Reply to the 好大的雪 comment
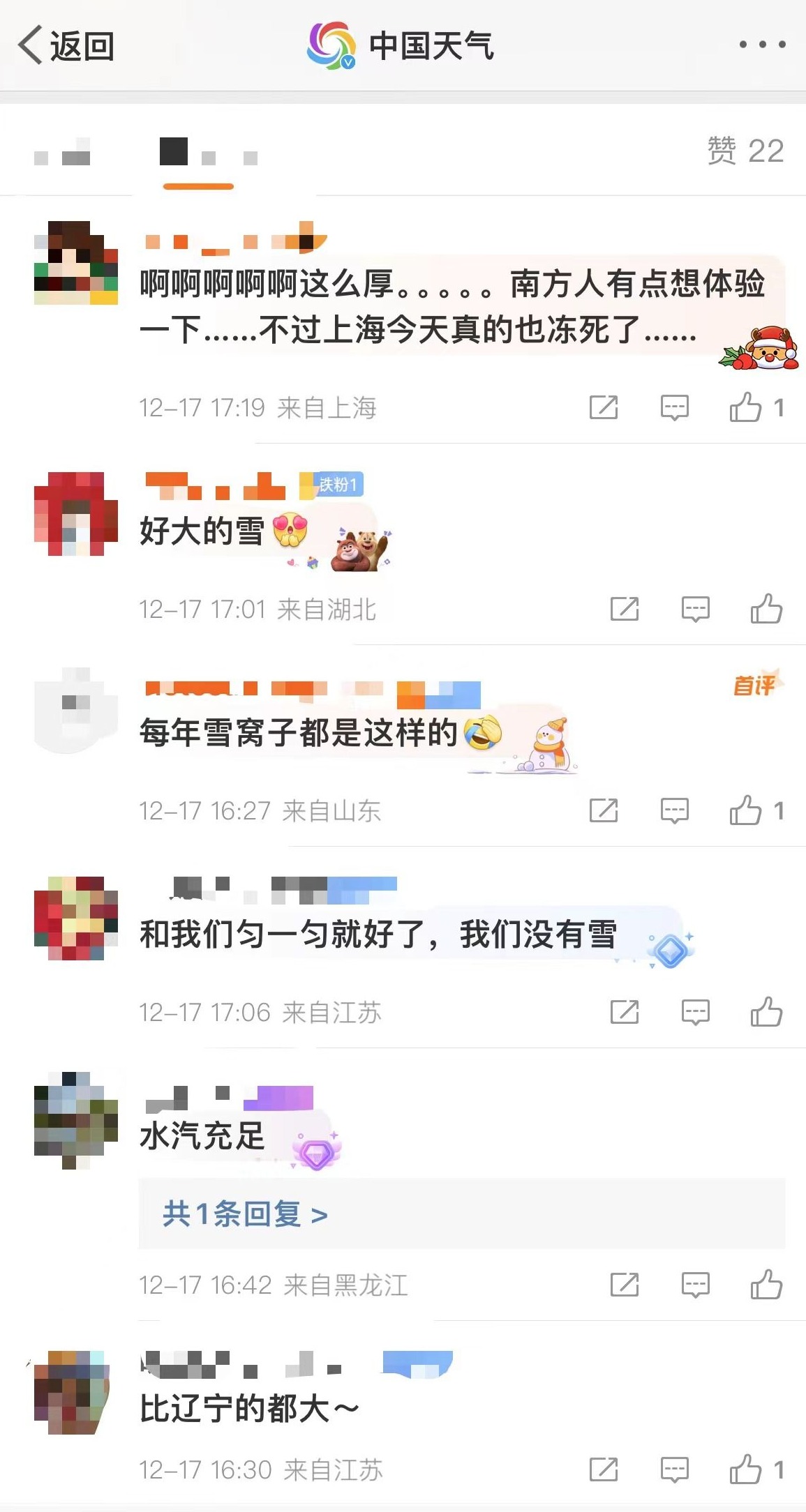The width and height of the screenshot is (806, 1512). [x=695, y=609]
